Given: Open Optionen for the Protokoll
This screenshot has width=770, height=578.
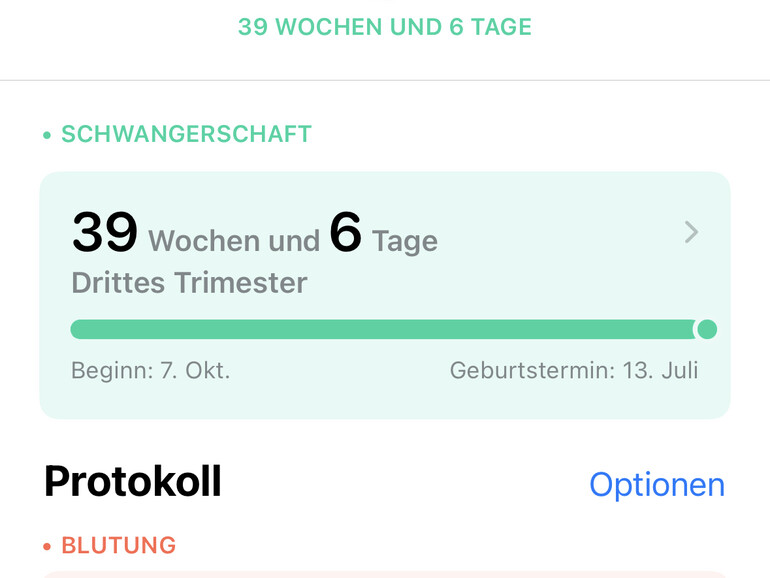Looking at the screenshot, I should click(656, 484).
